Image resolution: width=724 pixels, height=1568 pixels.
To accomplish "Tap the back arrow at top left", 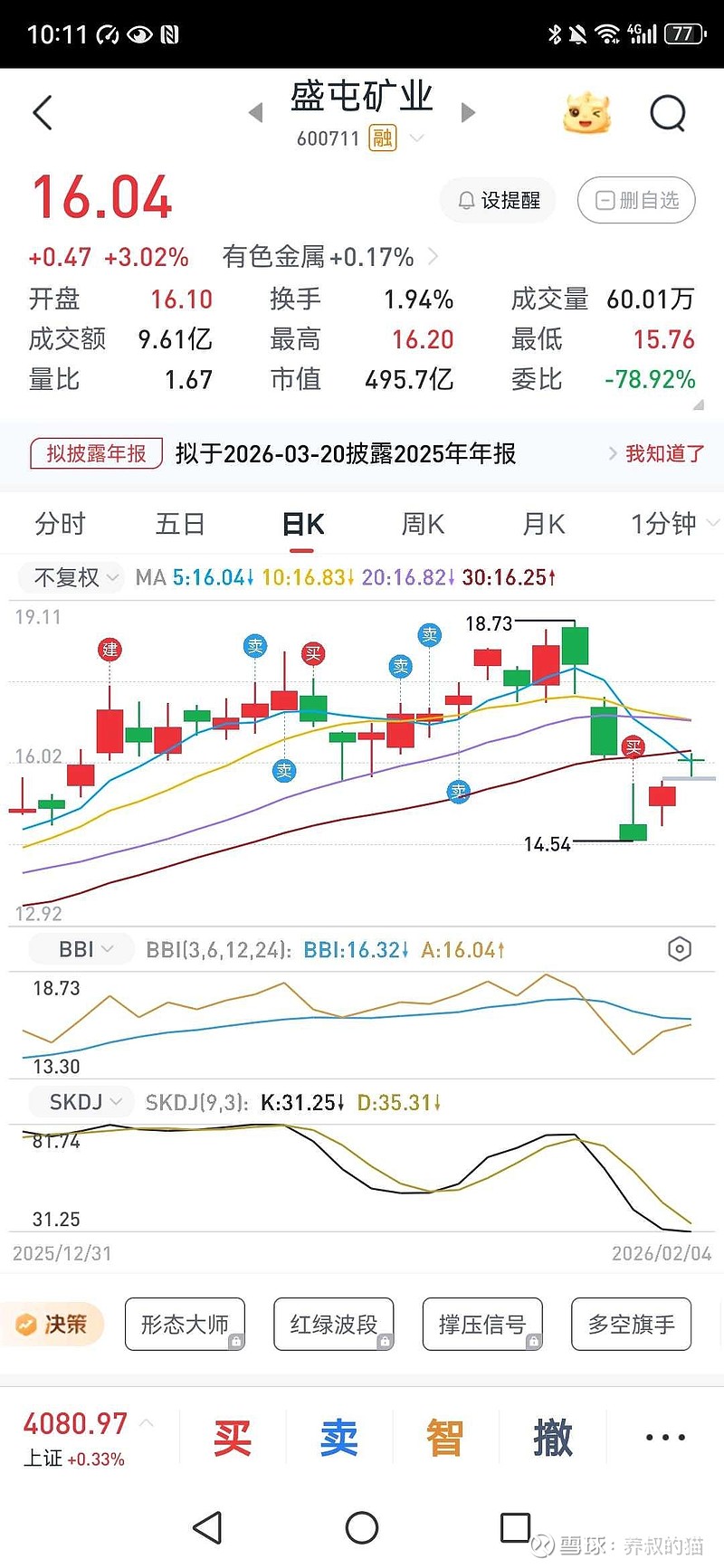I will coord(42,112).
